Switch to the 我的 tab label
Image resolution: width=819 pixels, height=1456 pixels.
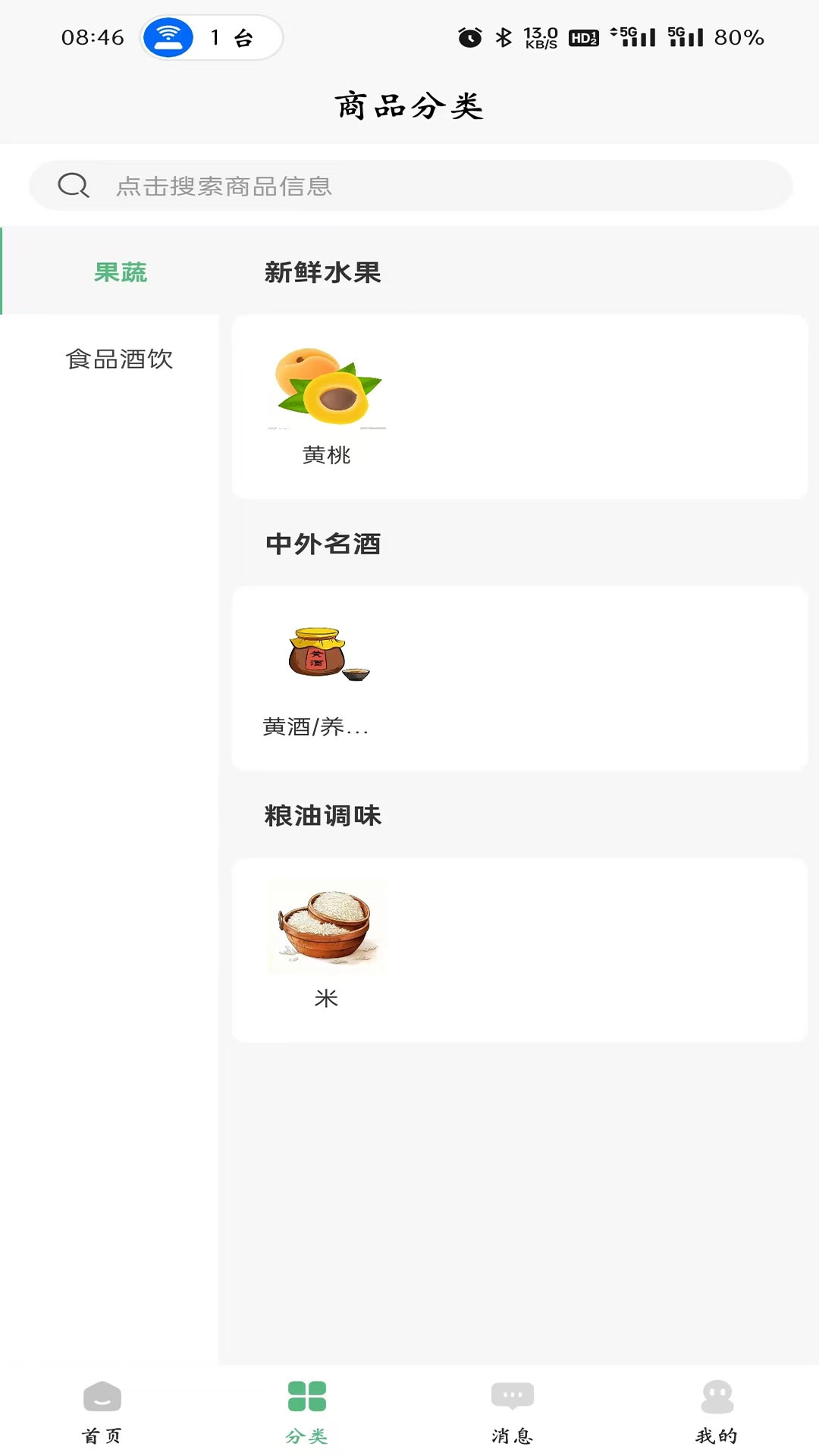716,1433
